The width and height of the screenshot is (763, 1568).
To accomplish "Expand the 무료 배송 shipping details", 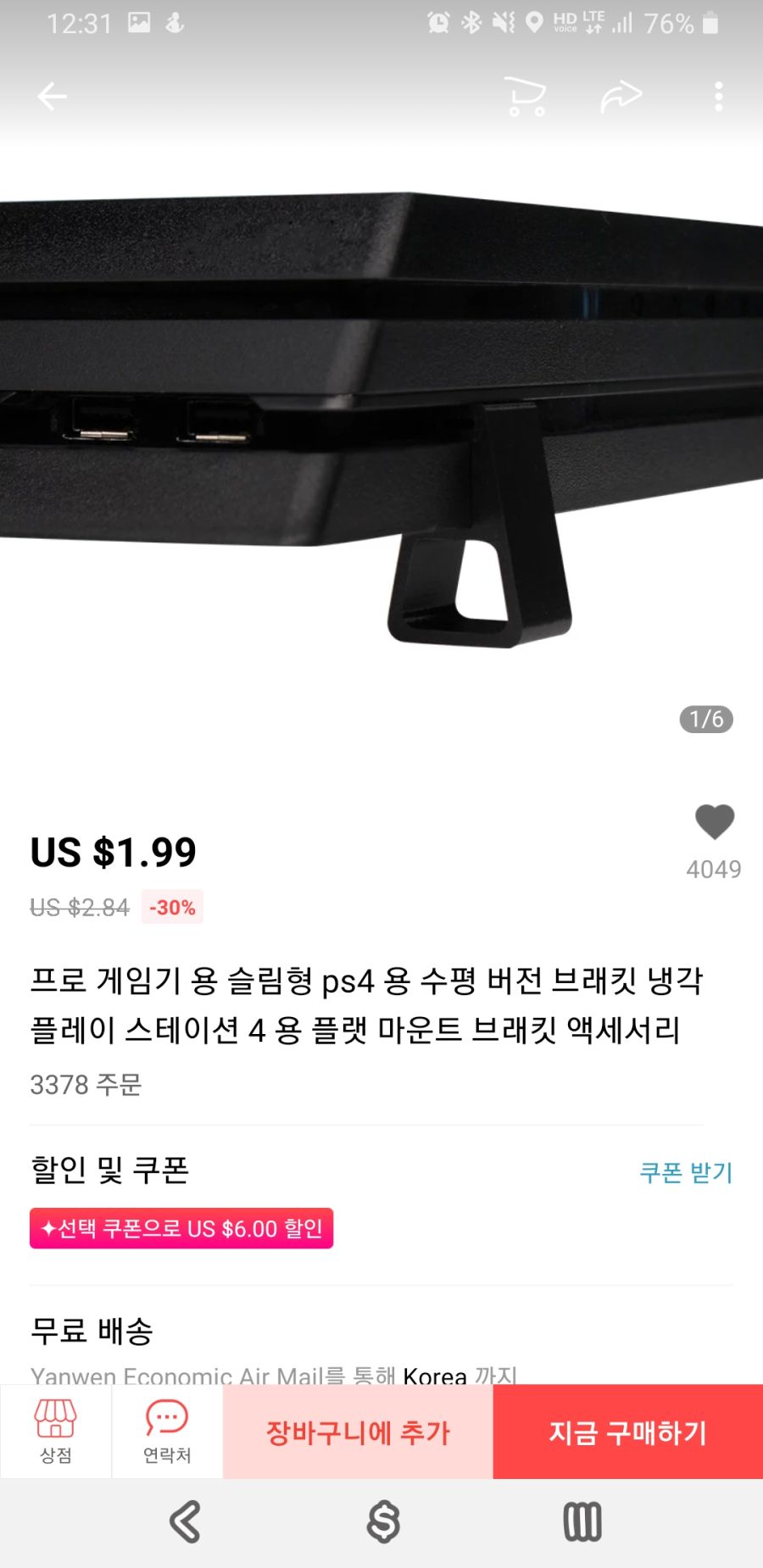I will 92,1332.
